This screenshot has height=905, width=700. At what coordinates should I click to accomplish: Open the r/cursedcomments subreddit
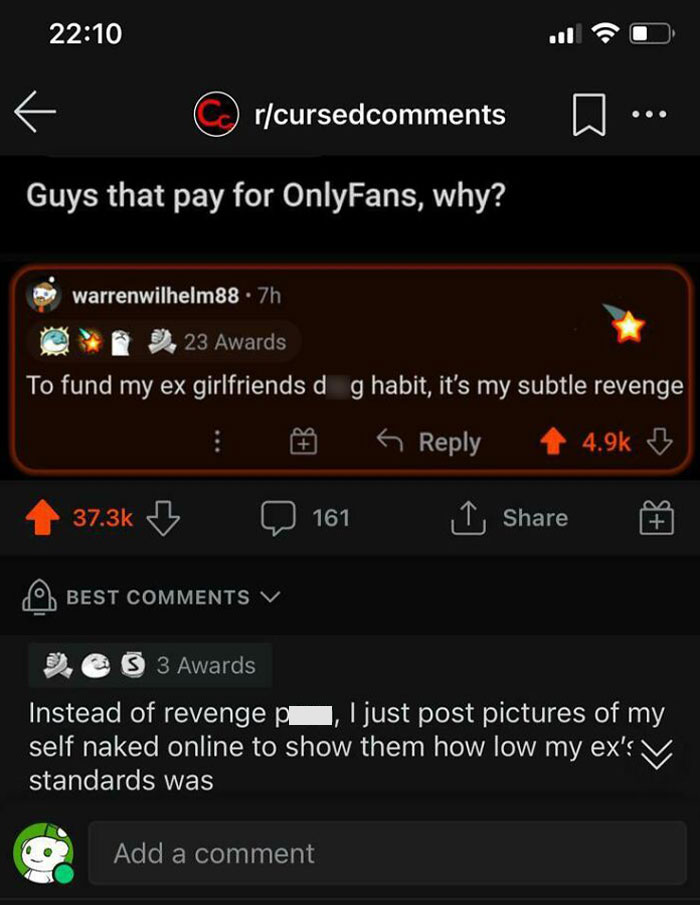[379, 115]
